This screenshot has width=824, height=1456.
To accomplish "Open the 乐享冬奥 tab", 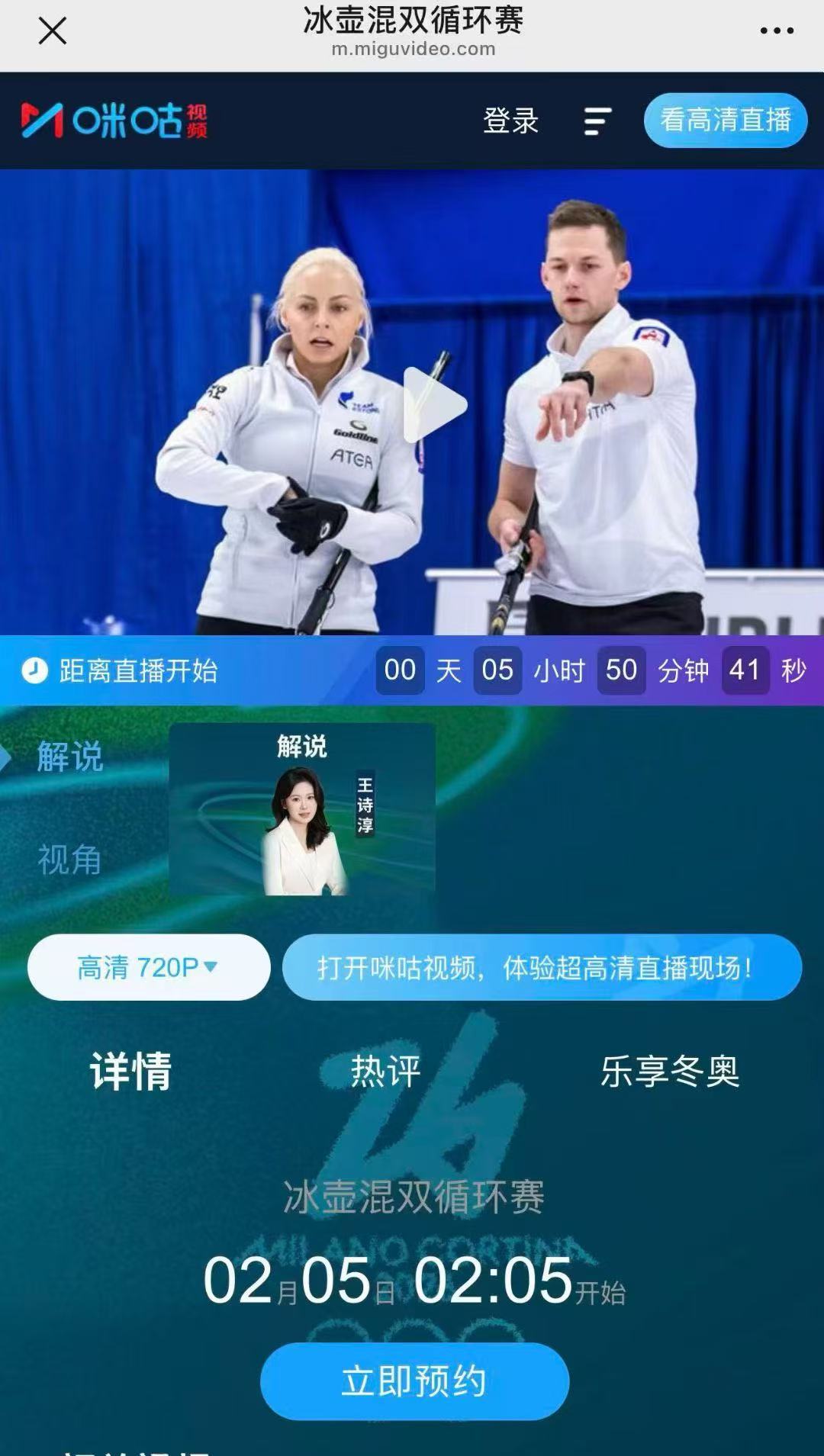I will click(x=669, y=1071).
